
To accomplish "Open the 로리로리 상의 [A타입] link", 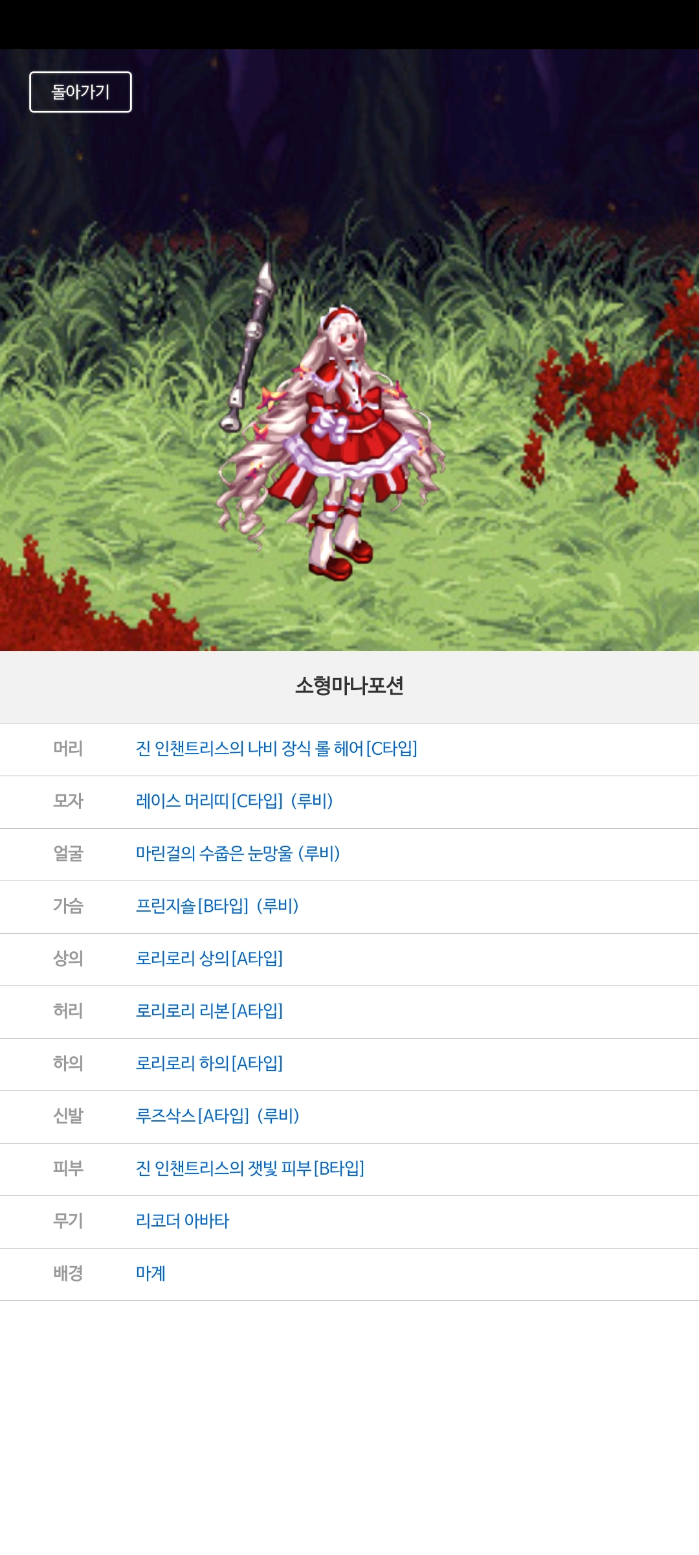I will click(x=209, y=958).
